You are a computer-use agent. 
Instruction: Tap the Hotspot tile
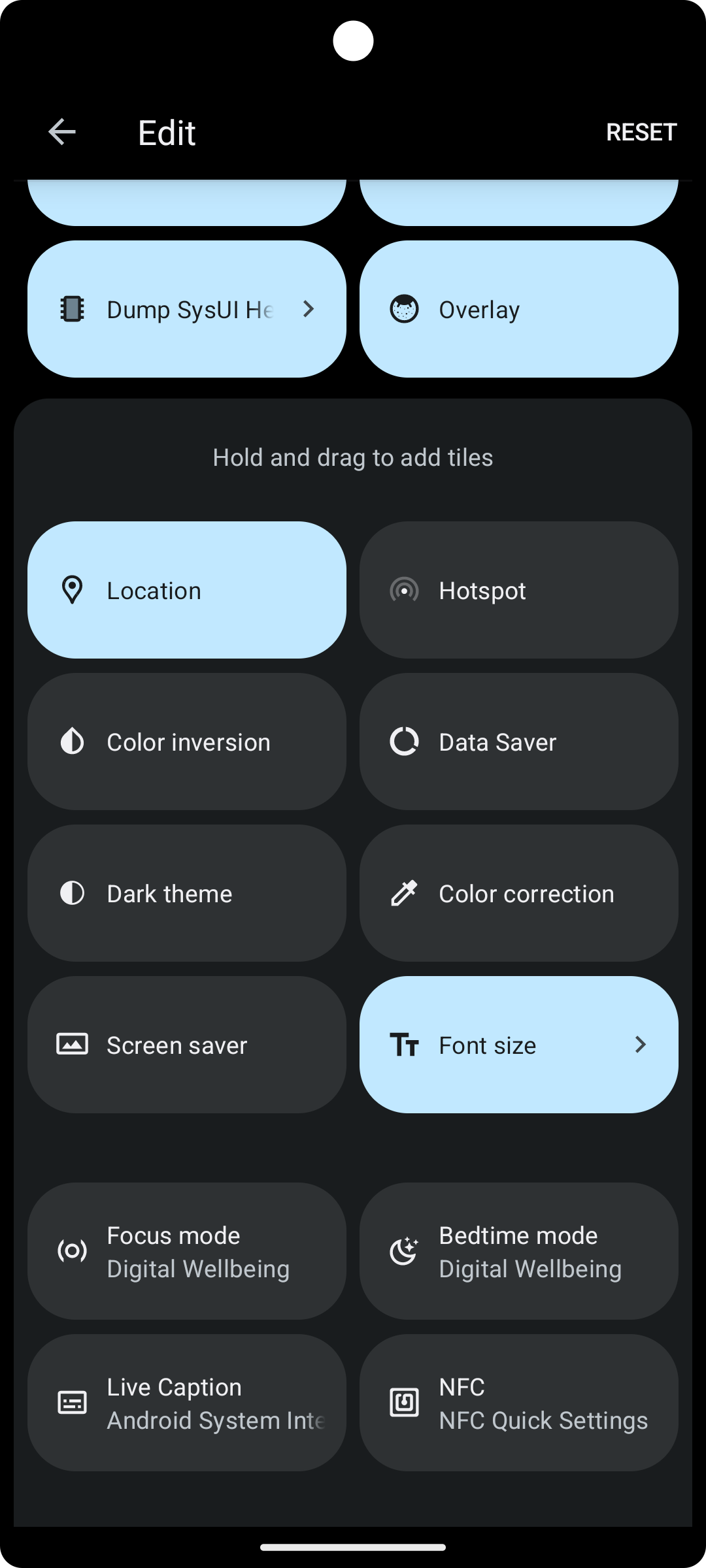click(518, 590)
